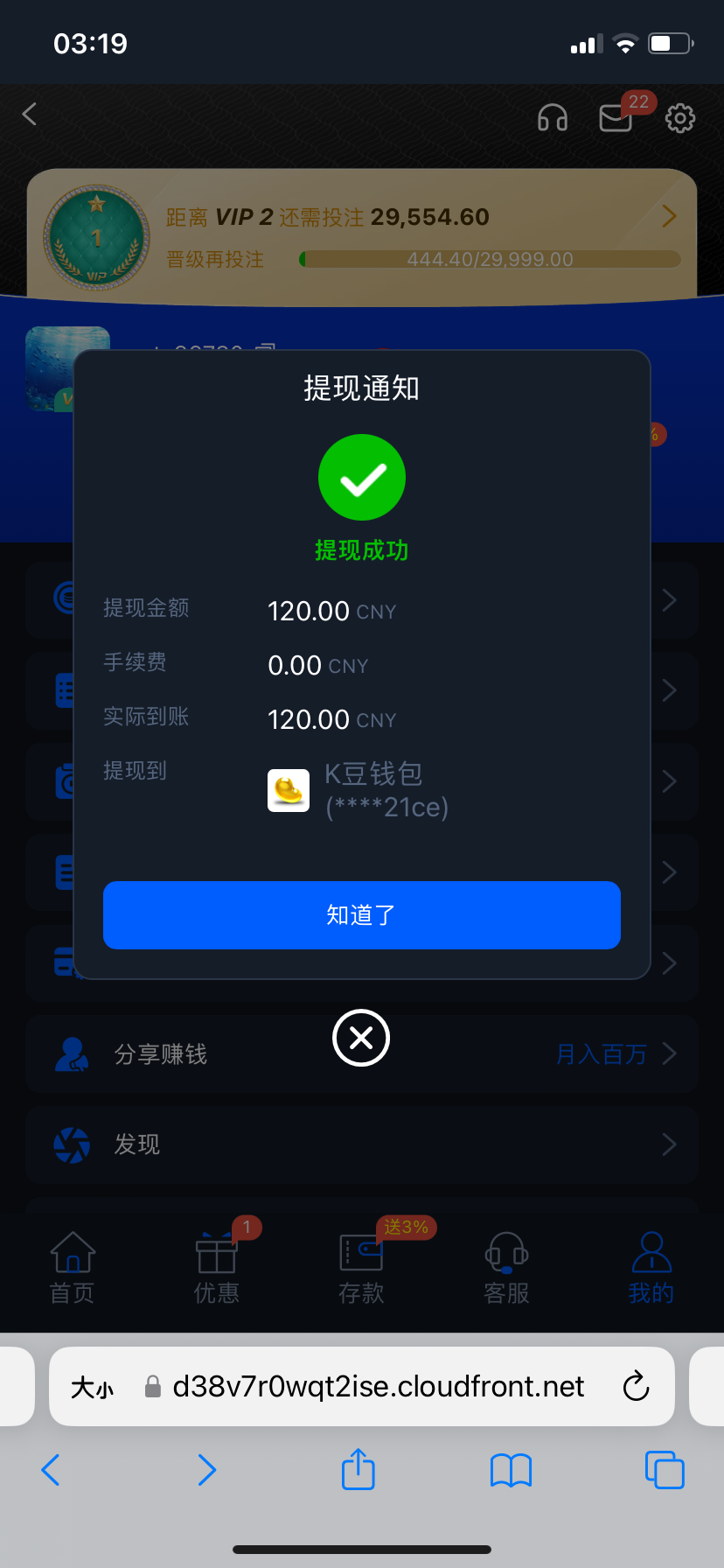724x1568 pixels.
Task: Tap the 知道了 confirmation button
Action: coord(361,914)
